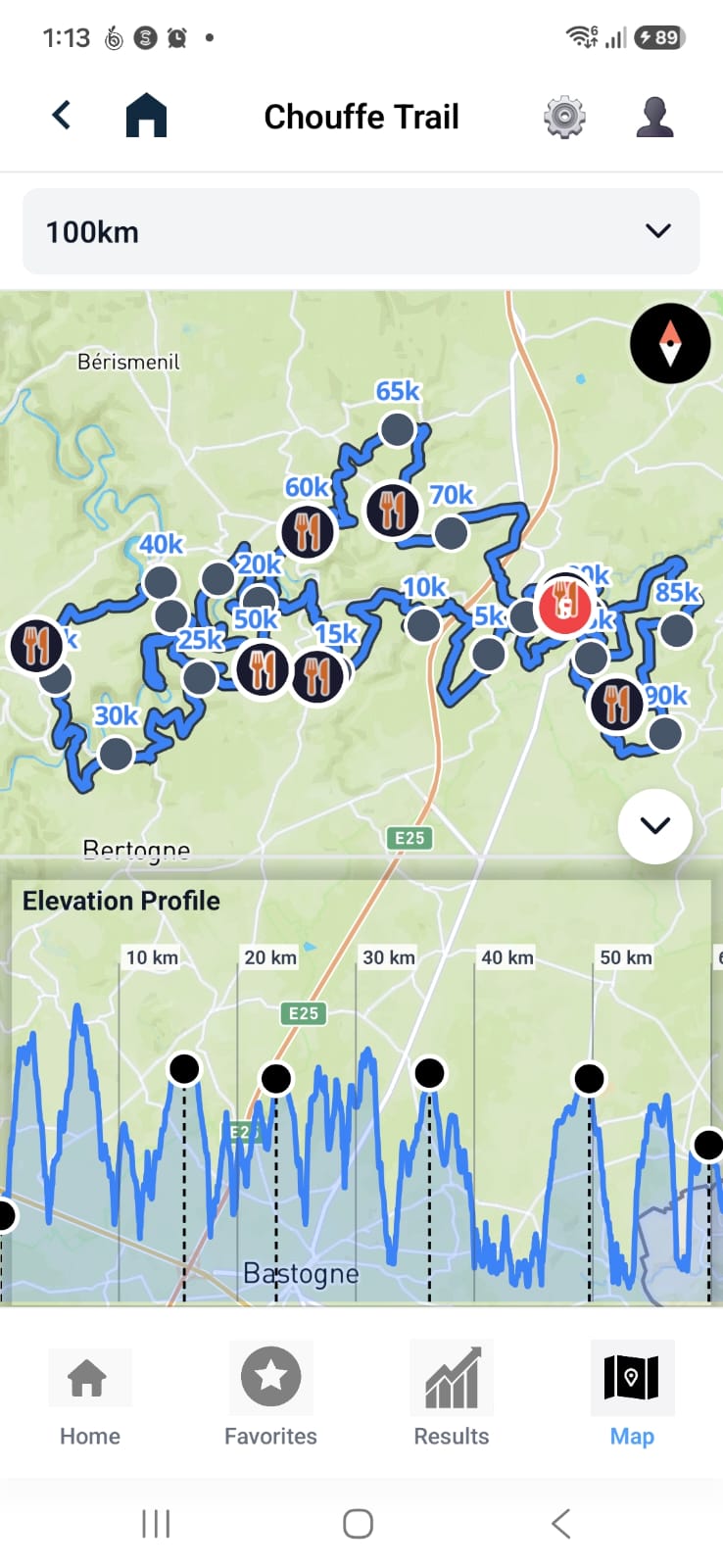The image size is (723, 1568).
Task: Select the 30k route marker
Action: pos(116,754)
